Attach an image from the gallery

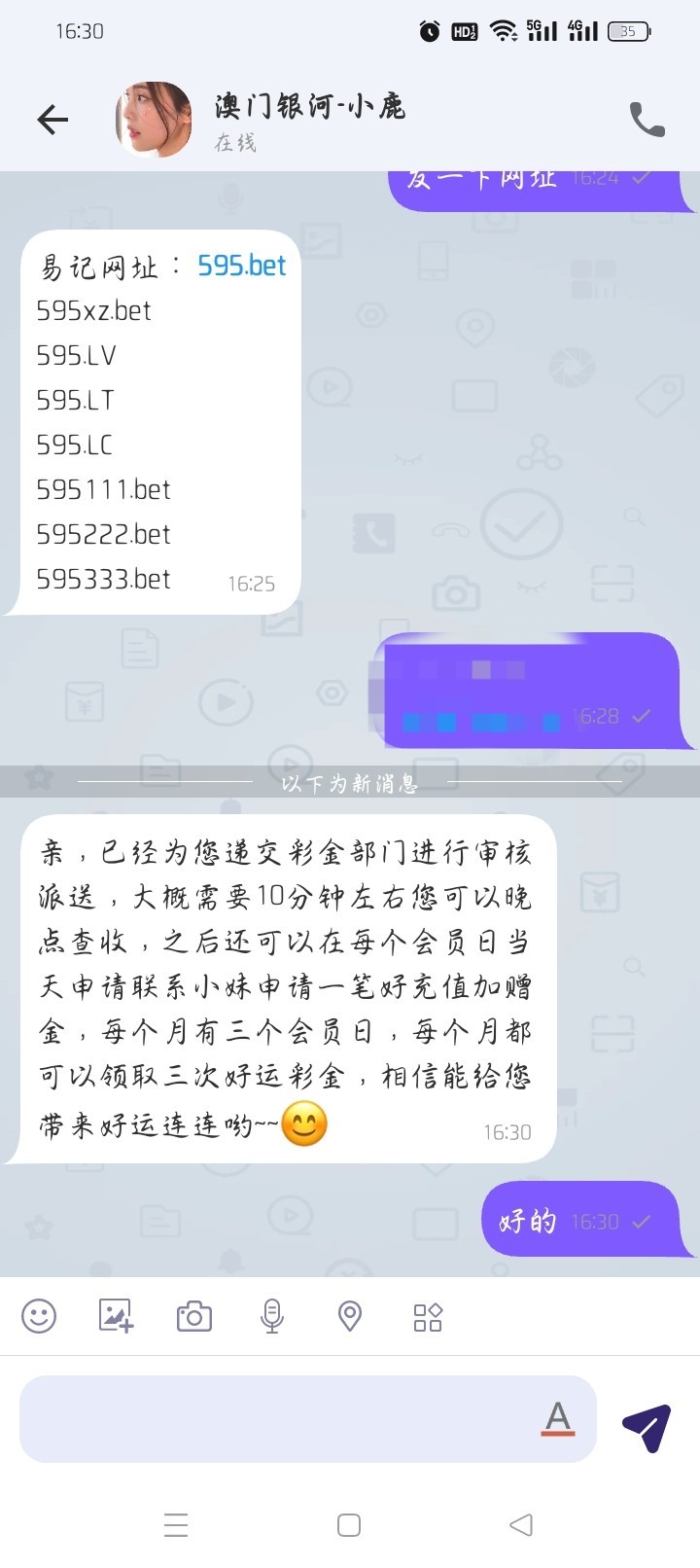pos(117,1316)
